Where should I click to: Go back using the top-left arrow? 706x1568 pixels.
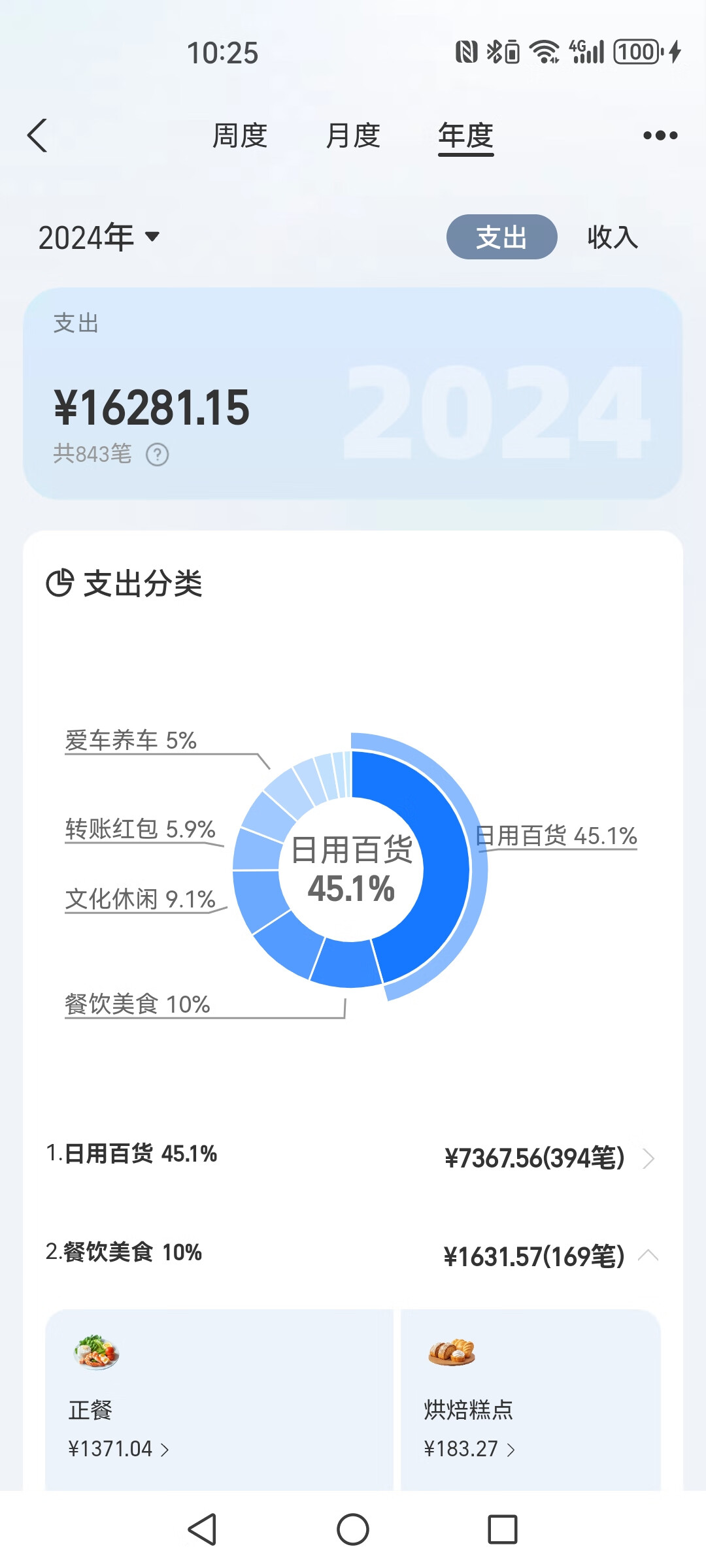[37, 135]
